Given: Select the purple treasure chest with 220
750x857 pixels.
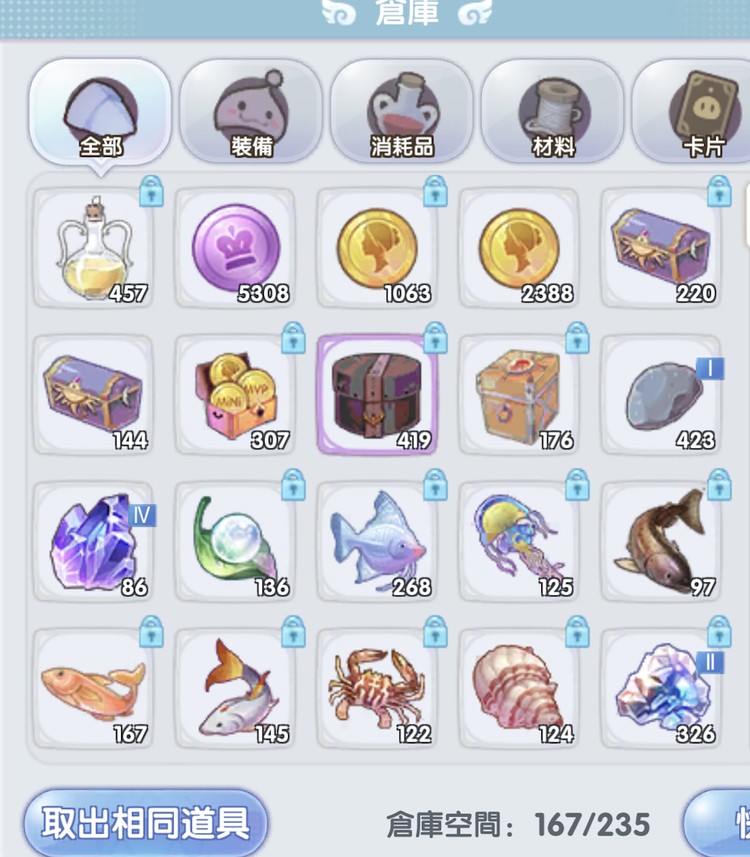Looking at the screenshot, I should 661,247.
